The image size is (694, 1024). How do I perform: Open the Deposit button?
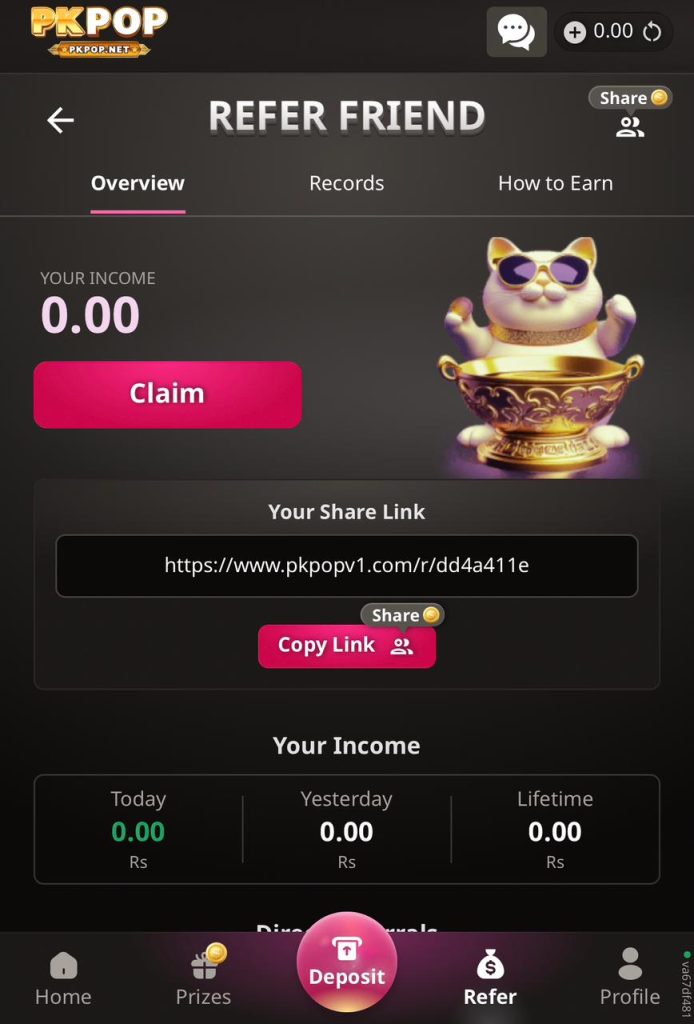click(x=347, y=963)
